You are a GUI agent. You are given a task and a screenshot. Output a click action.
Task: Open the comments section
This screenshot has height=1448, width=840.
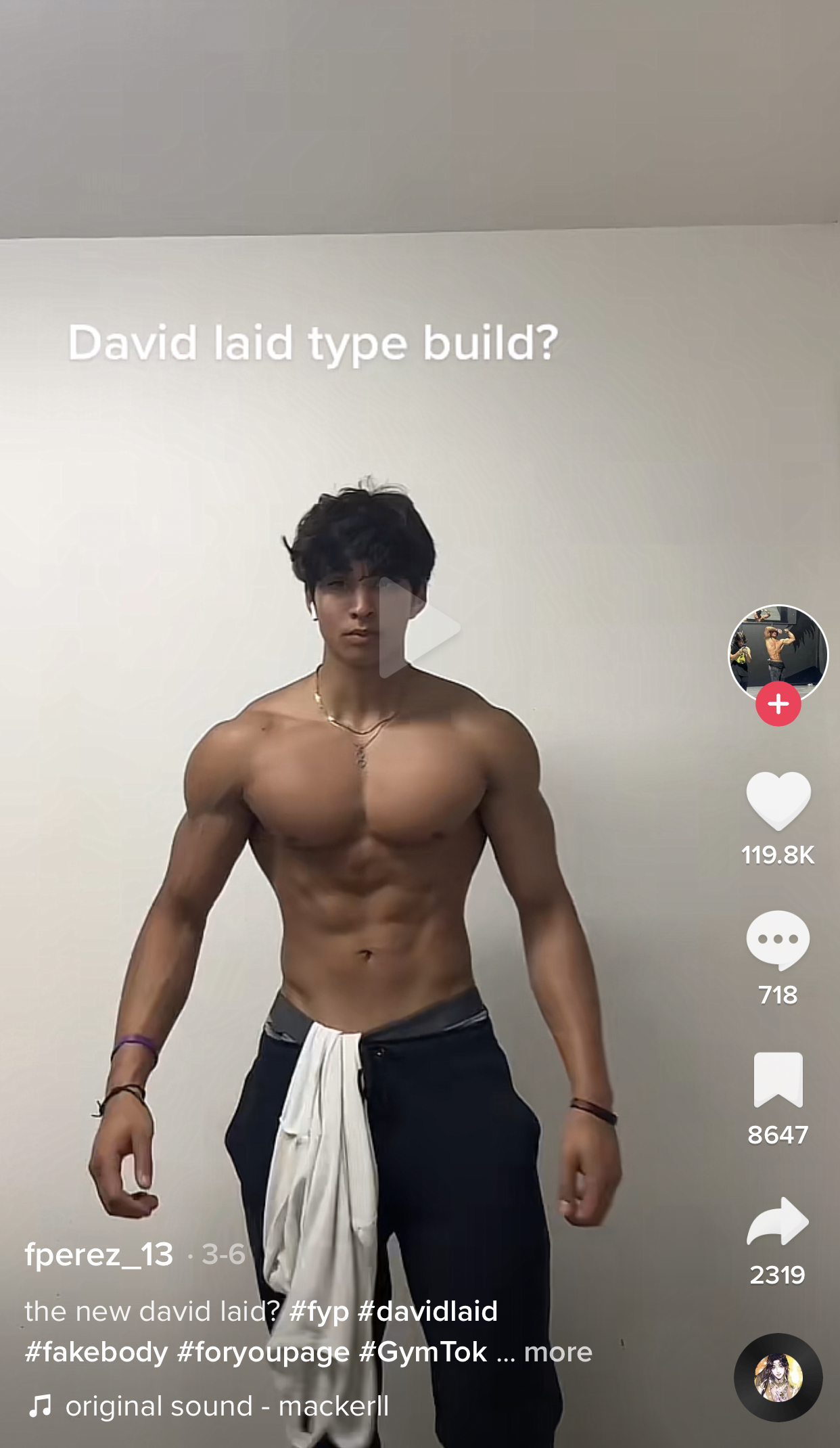(x=778, y=940)
